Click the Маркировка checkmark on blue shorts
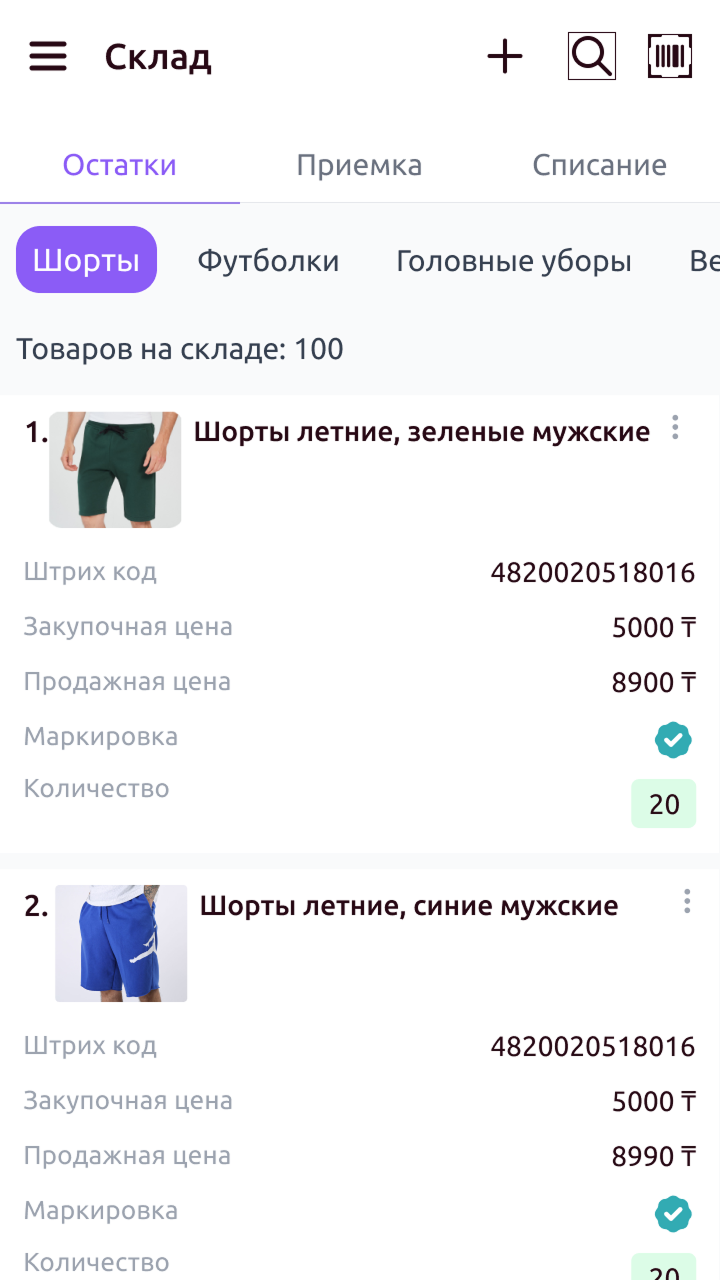This screenshot has height=1280, width=720. pos(672,1213)
